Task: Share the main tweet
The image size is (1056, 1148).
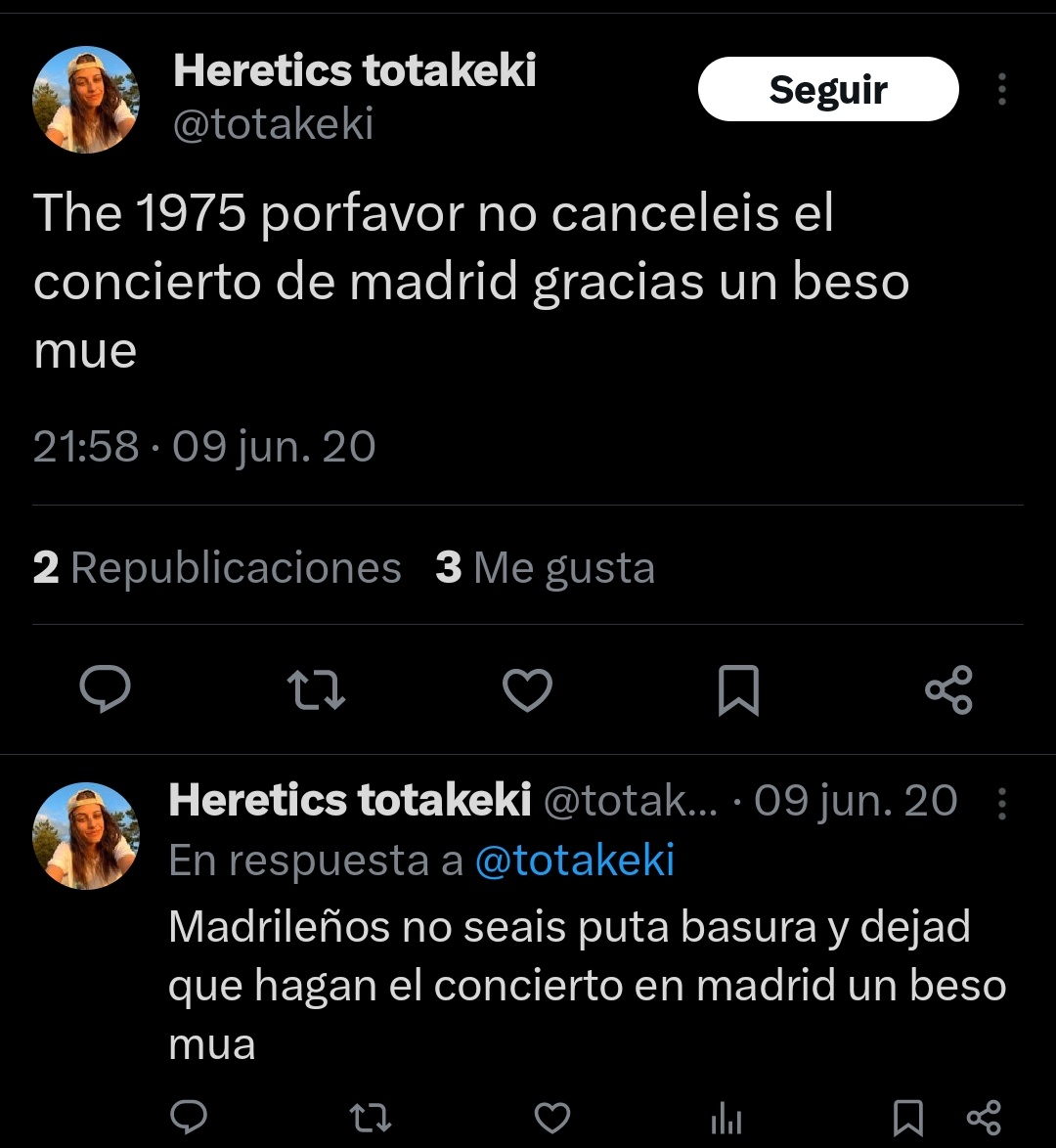Action: click(948, 689)
